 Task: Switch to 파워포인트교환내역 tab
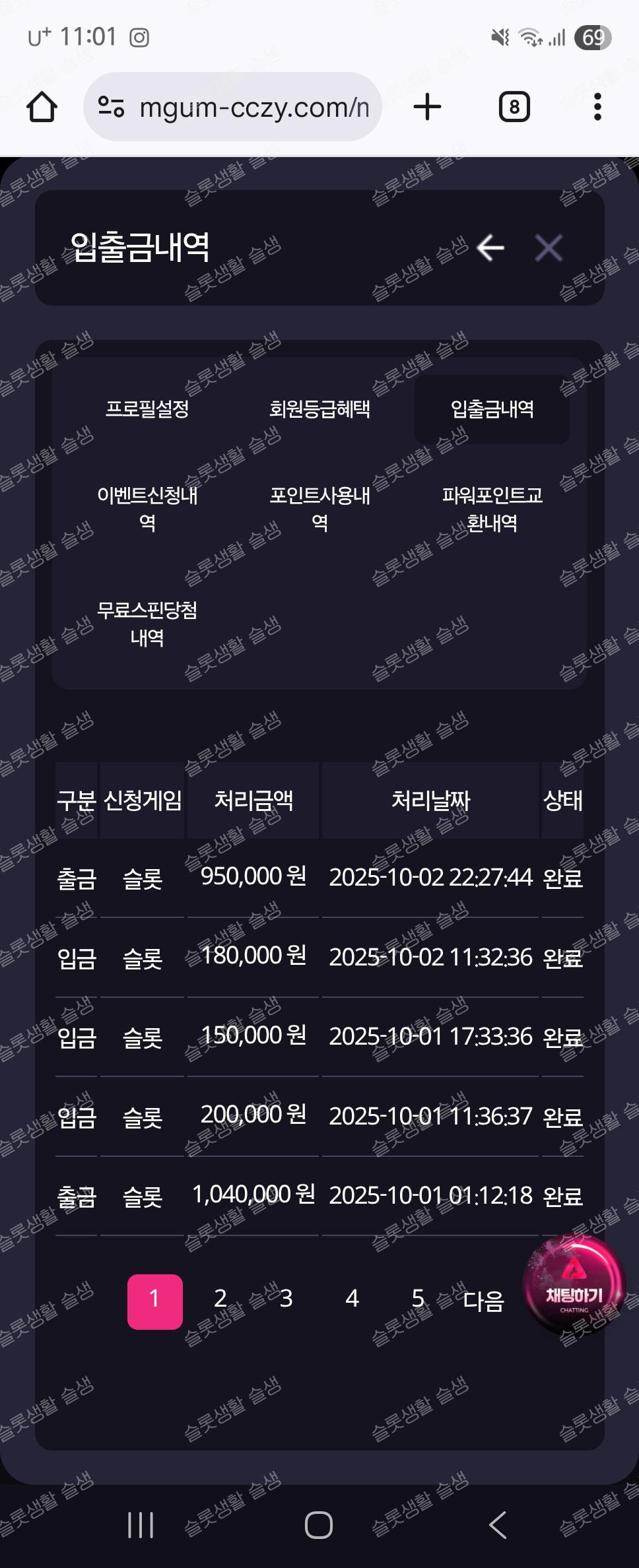tap(492, 509)
